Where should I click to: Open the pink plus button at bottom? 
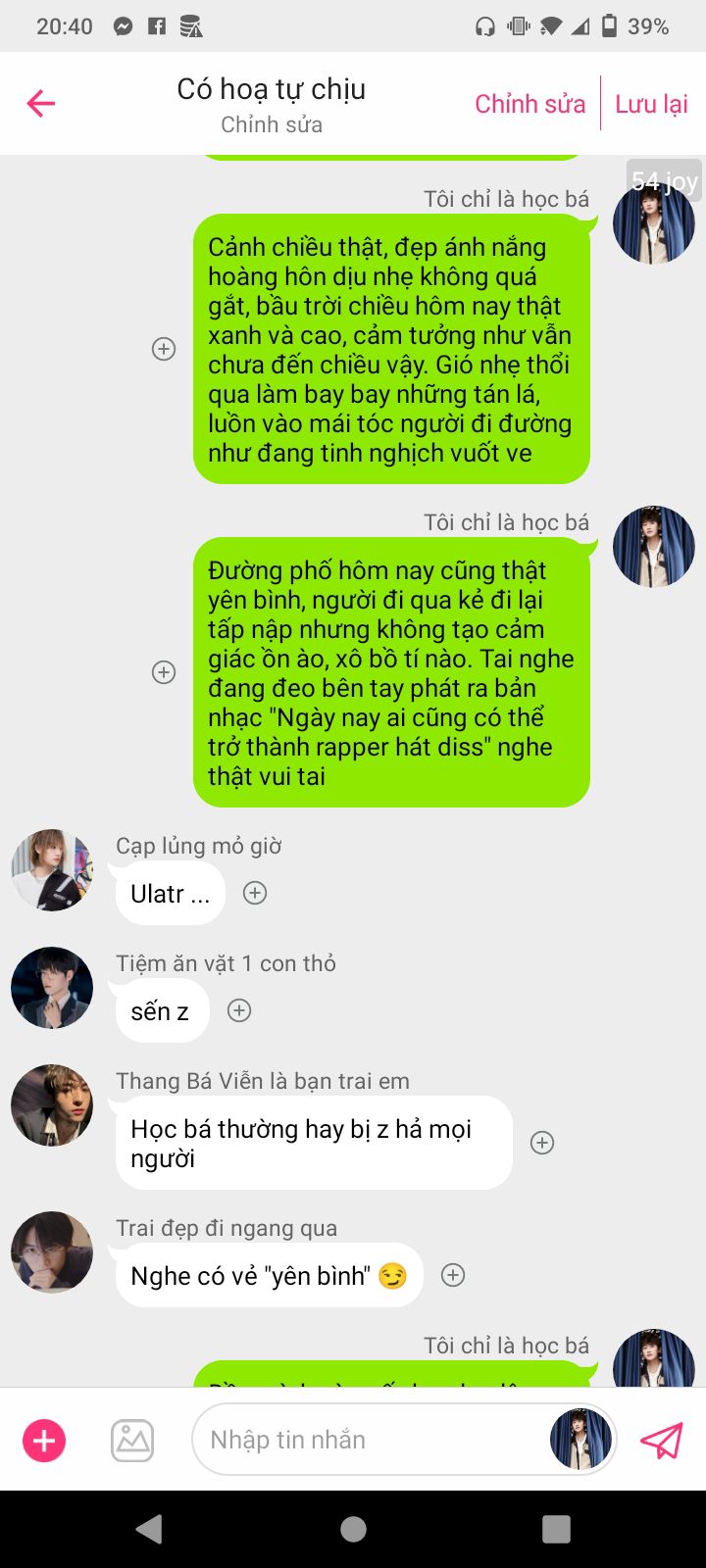44,1441
